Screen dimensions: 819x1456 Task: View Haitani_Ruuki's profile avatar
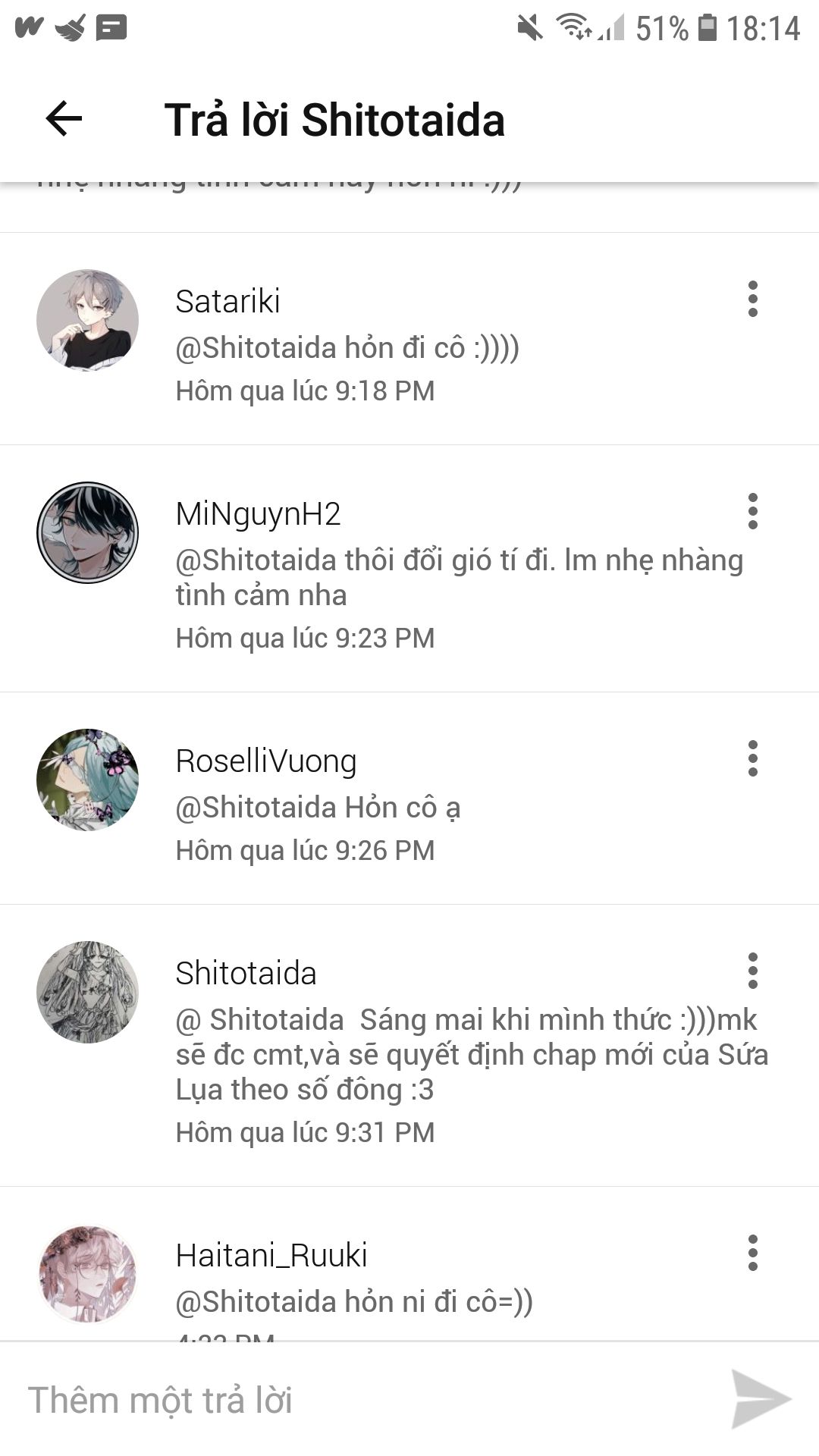[88, 1274]
